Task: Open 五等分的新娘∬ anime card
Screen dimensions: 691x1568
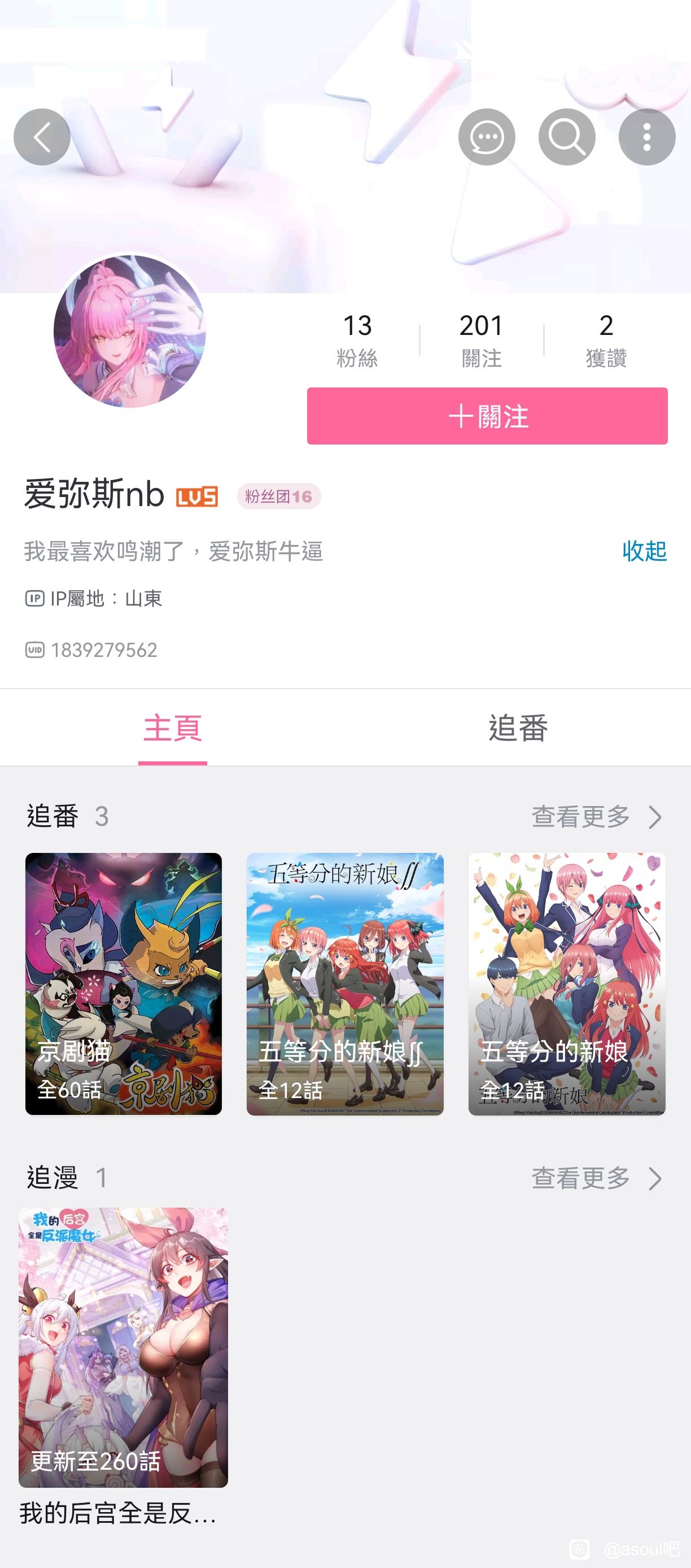Action: tap(345, 983)
